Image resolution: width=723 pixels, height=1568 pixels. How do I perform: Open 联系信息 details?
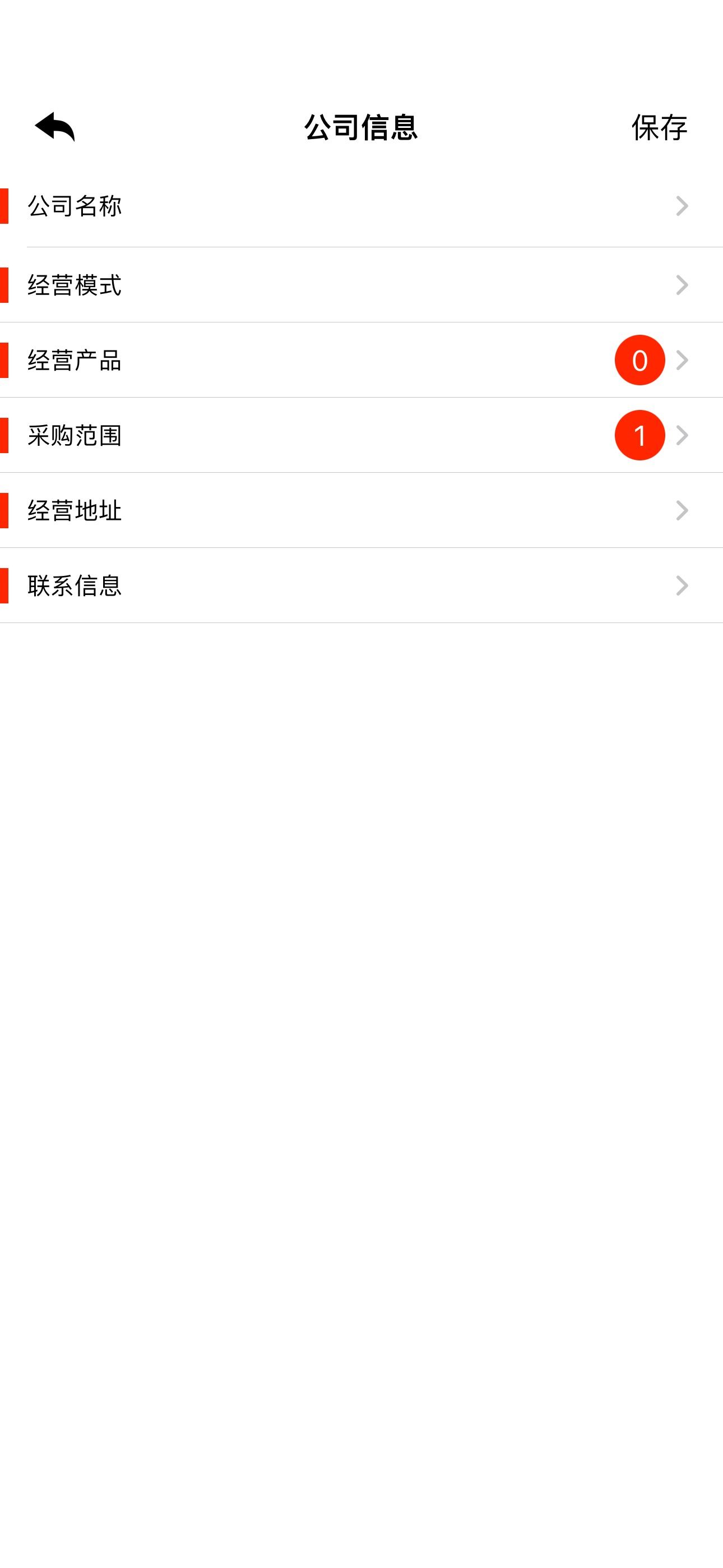[361, 585]
